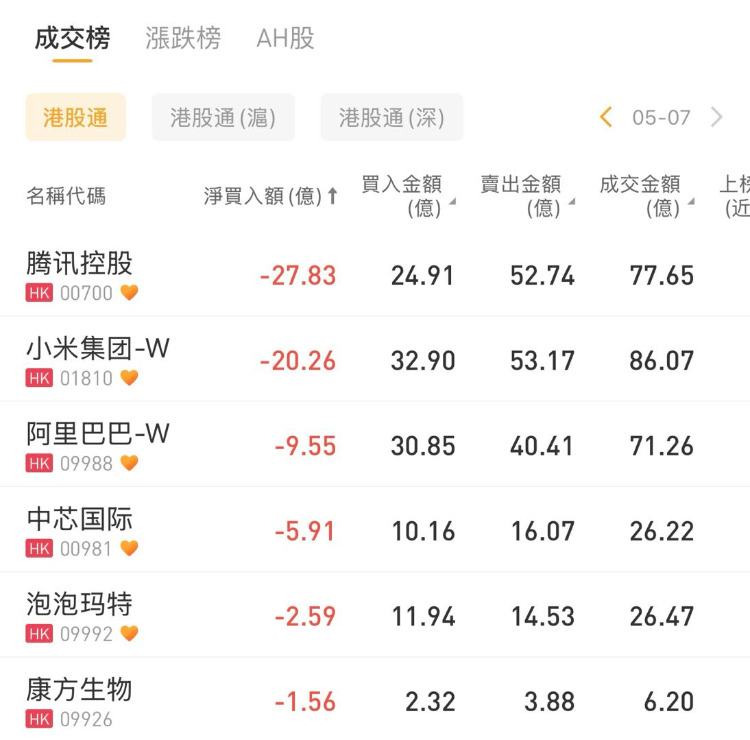
Task: Filter by 港股通 (深)
Action: pyautogui.click(x=391, y=118)
